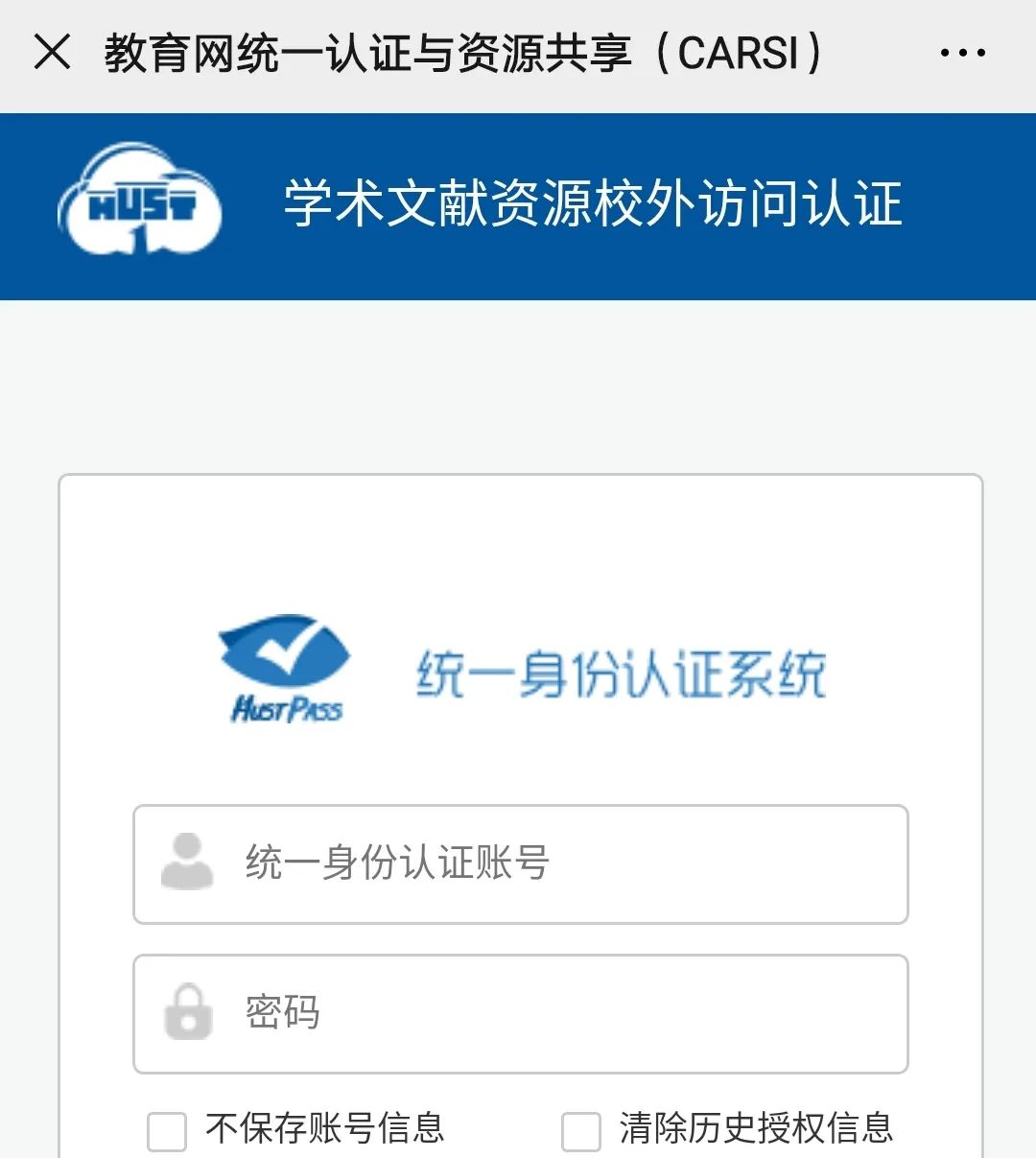Toggle the leftmost empty checkbox
The image size is (1036, 1158).
(168, 1132)
